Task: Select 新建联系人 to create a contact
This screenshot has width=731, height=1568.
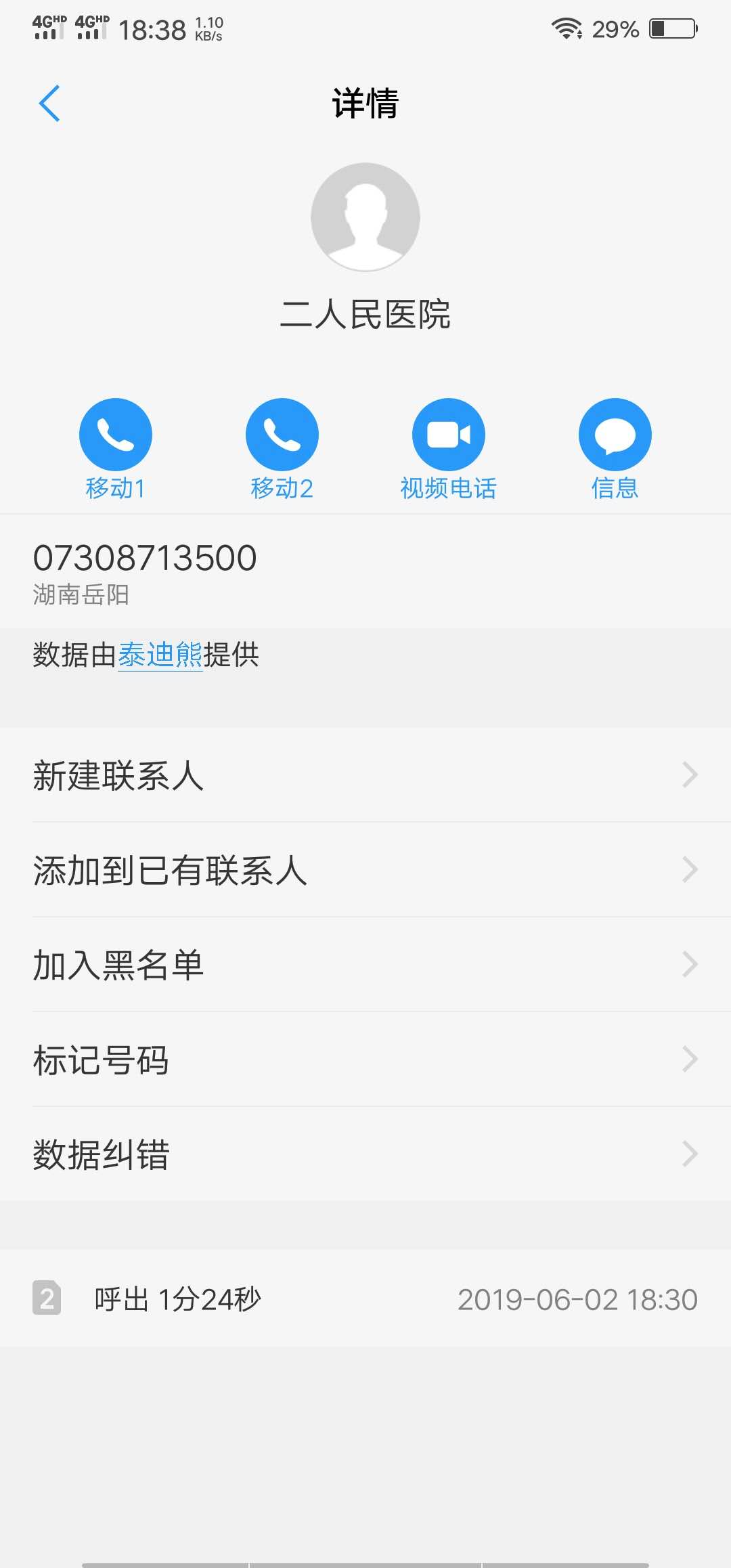Action: pos(365,775)
